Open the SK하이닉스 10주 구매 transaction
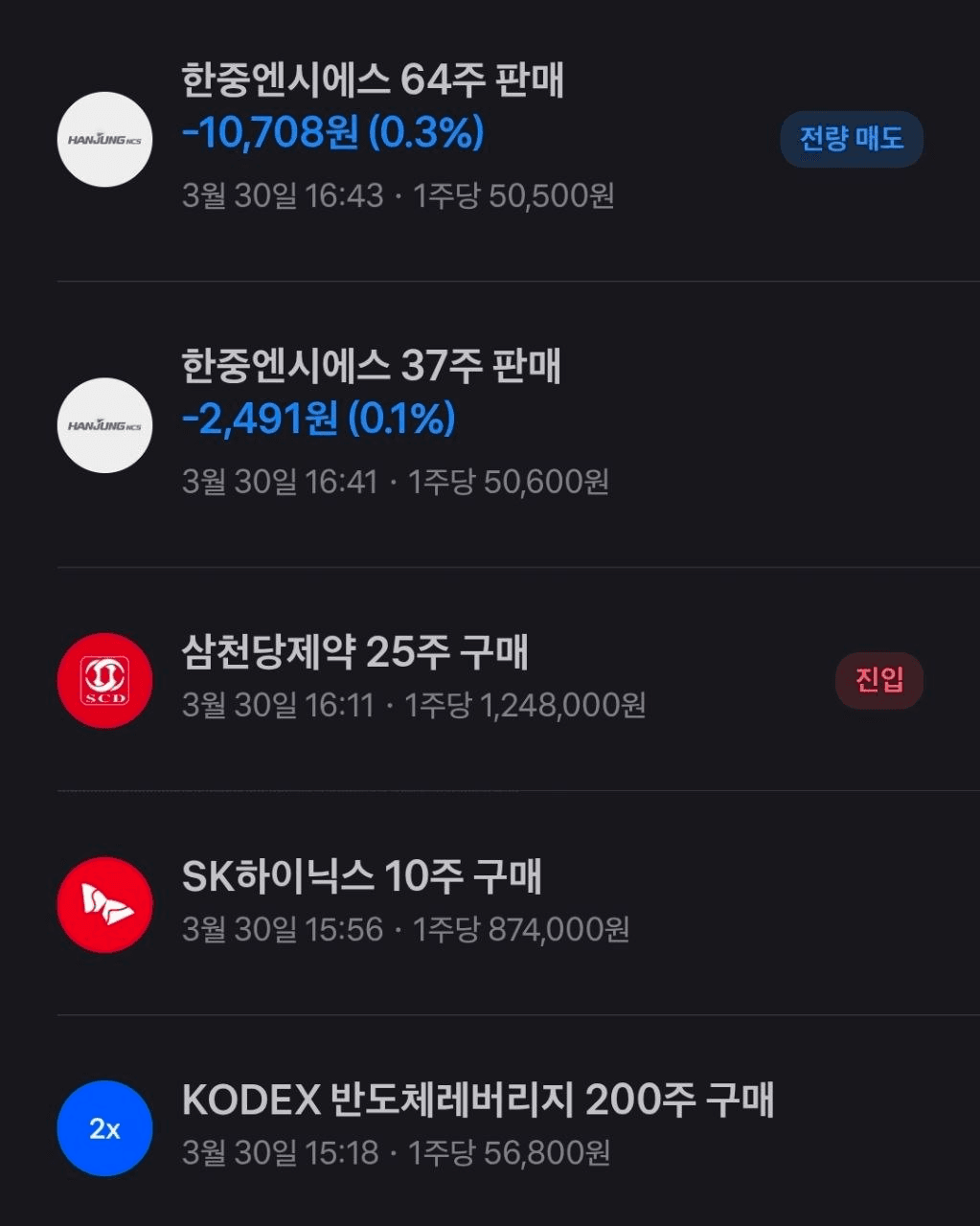This screenshot has width=980, height=1226. tap(361, 877)
